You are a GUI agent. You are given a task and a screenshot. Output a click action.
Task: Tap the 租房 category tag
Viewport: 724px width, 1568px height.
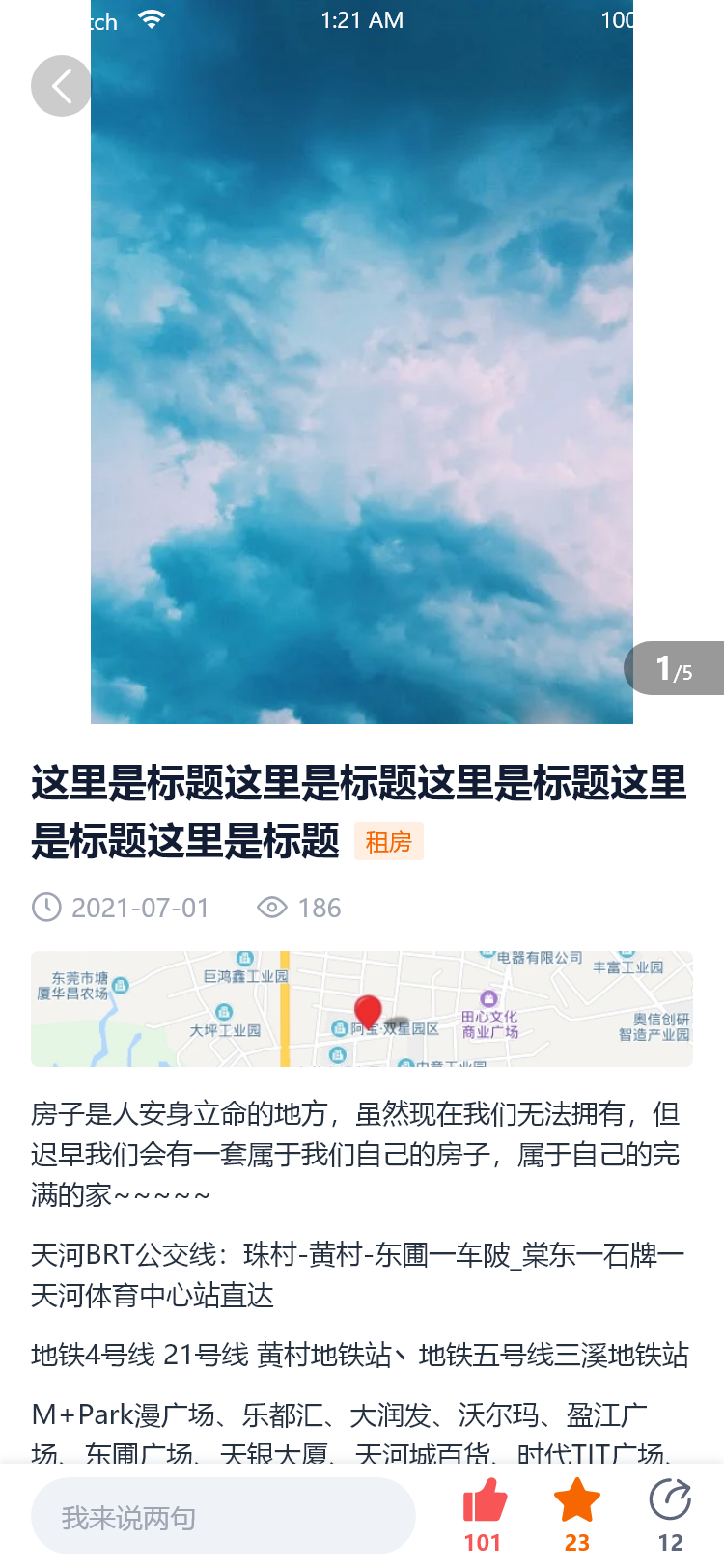(x=388, y=842)
